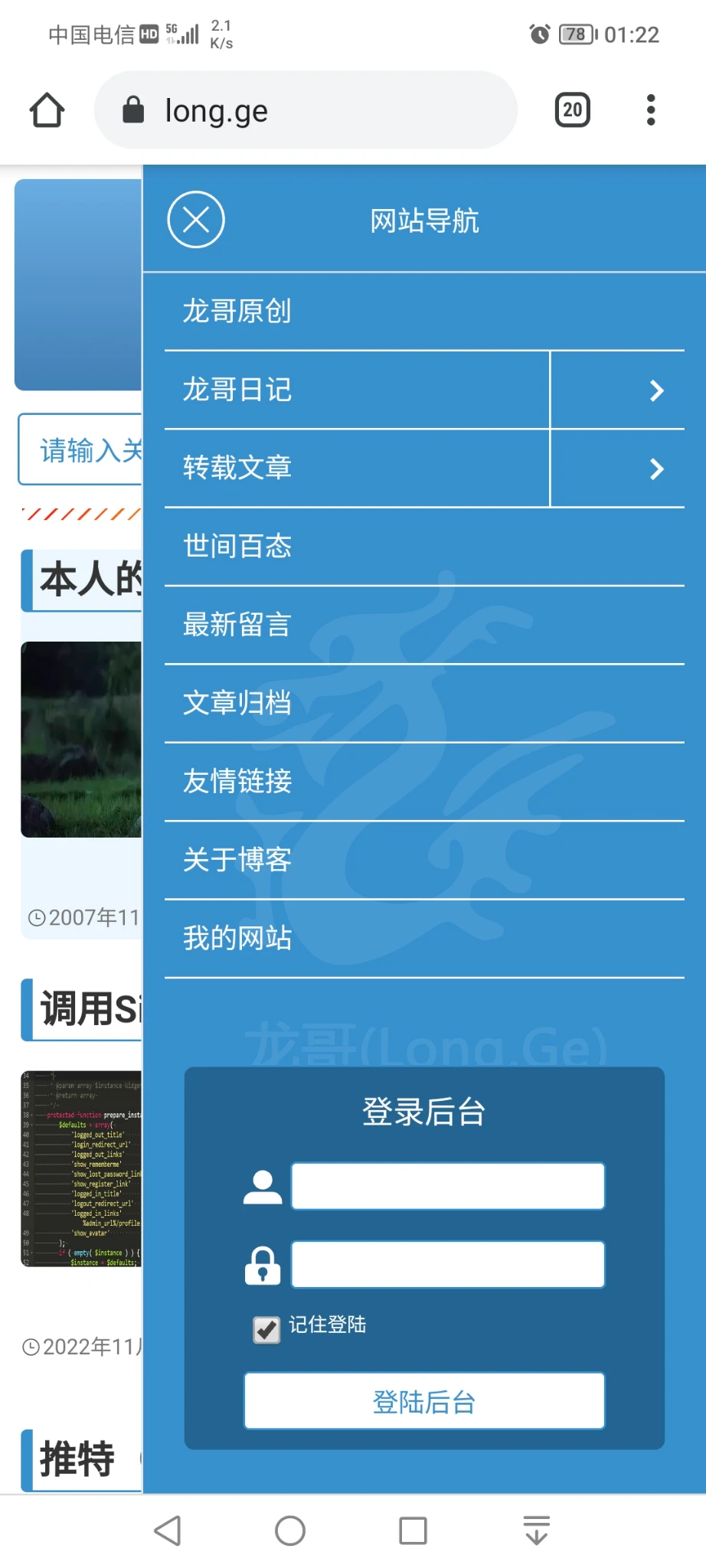Open the browser tab switcher showing 20
This screenshot has width=706, height=1568.
[x=572, y=110]
